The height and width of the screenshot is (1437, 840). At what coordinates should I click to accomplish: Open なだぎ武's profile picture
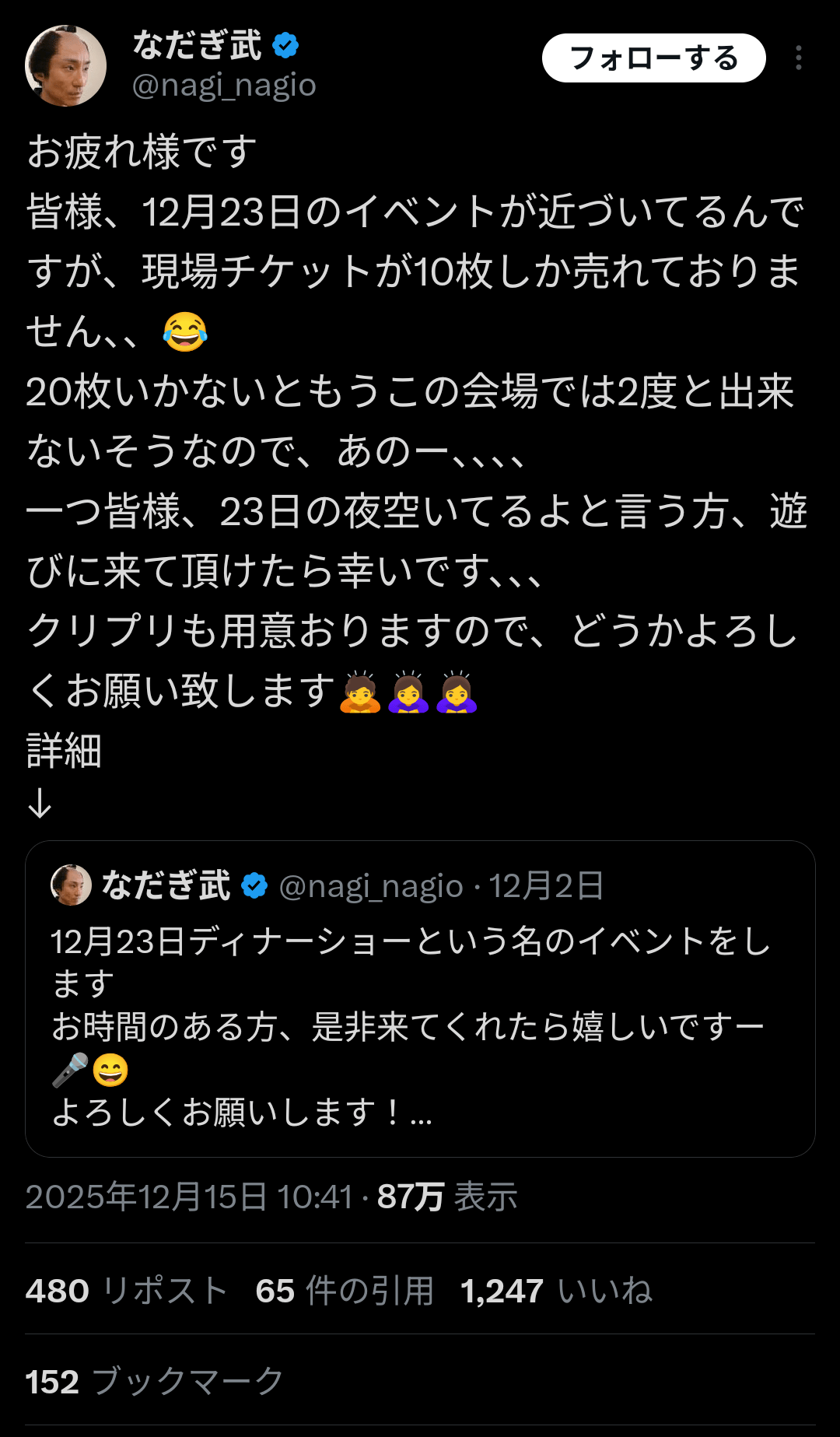(x=66, y=66)
